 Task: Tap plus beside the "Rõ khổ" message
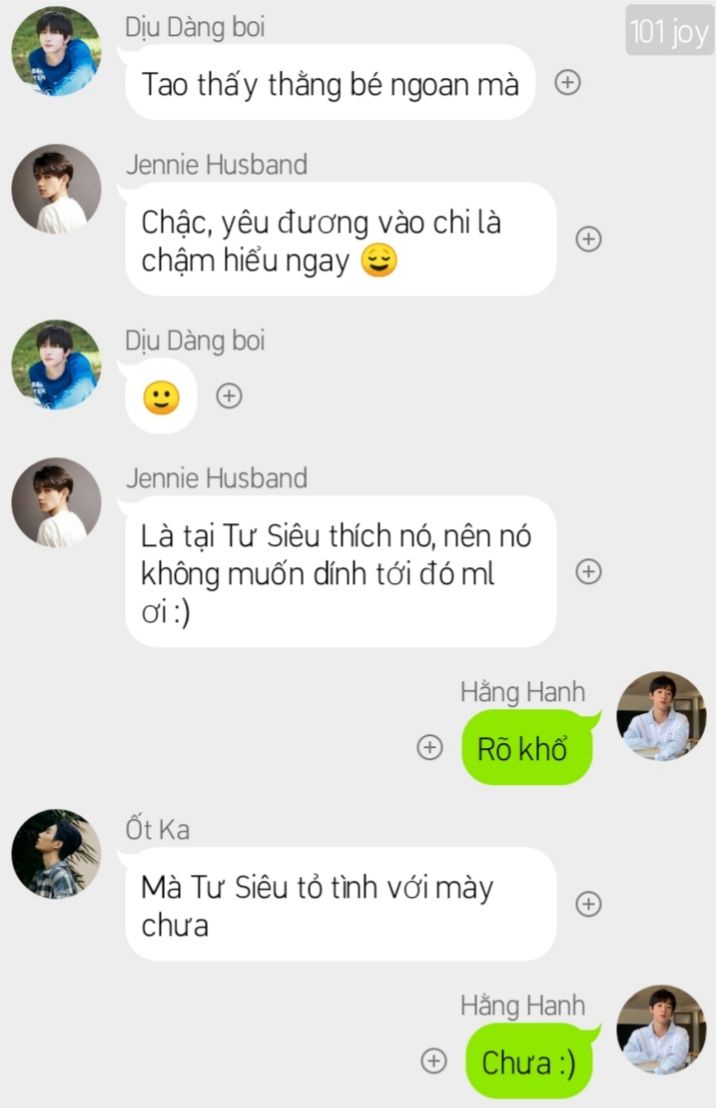[429, 748]
